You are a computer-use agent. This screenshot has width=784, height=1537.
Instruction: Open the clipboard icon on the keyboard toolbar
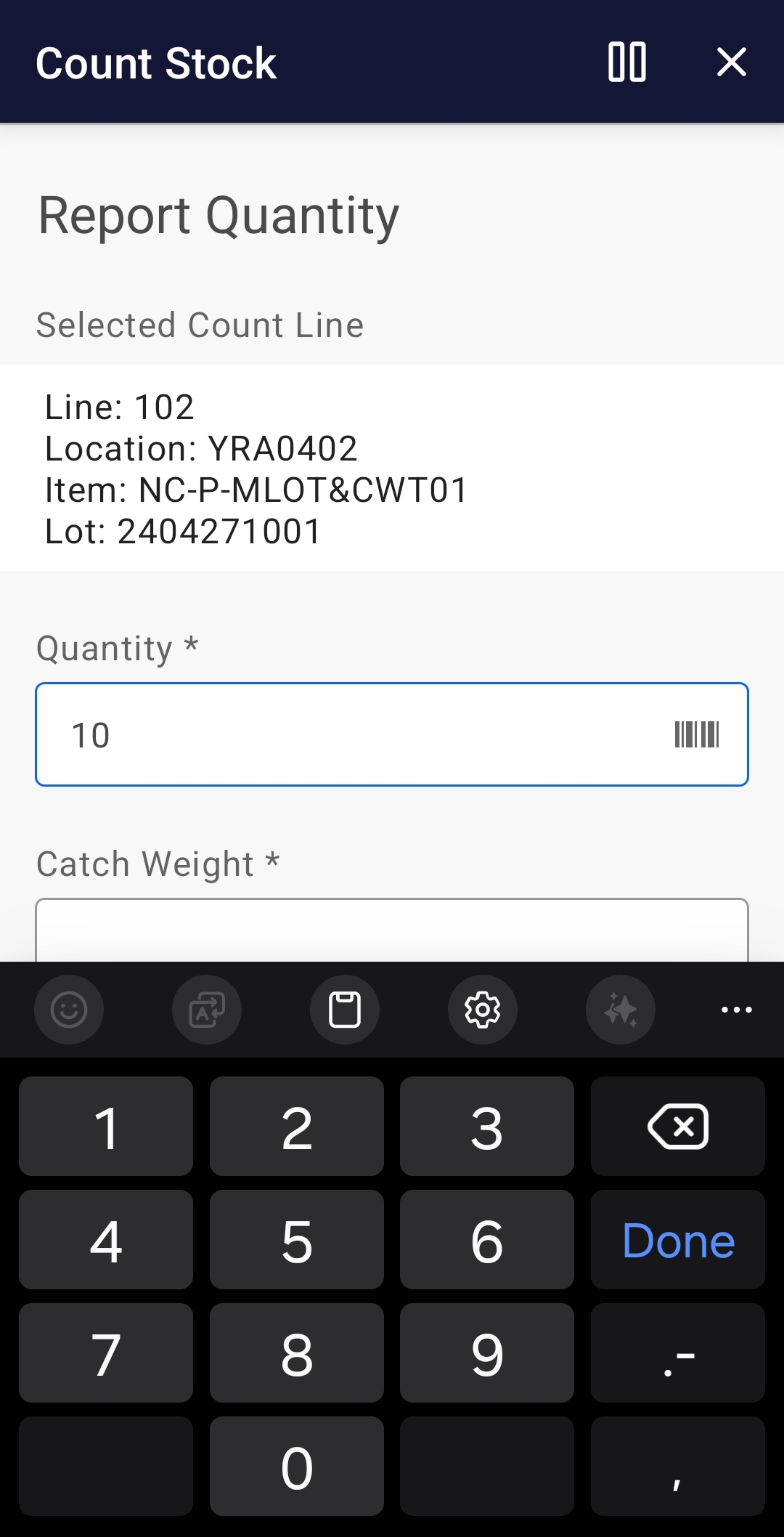pyautogui.click(x=344, y=1009)
